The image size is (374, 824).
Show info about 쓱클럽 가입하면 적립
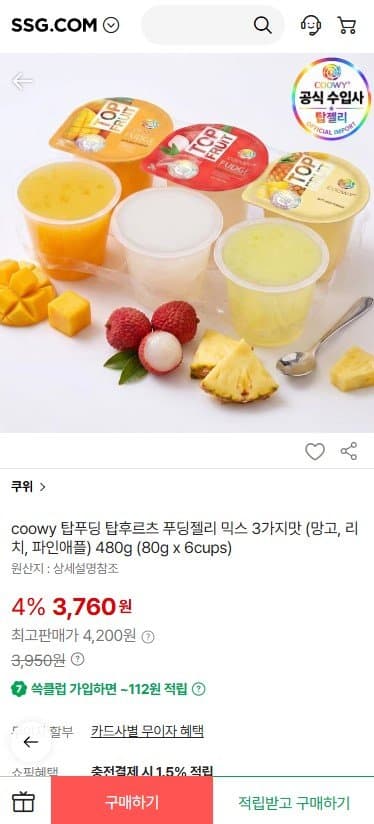[198, 689]
